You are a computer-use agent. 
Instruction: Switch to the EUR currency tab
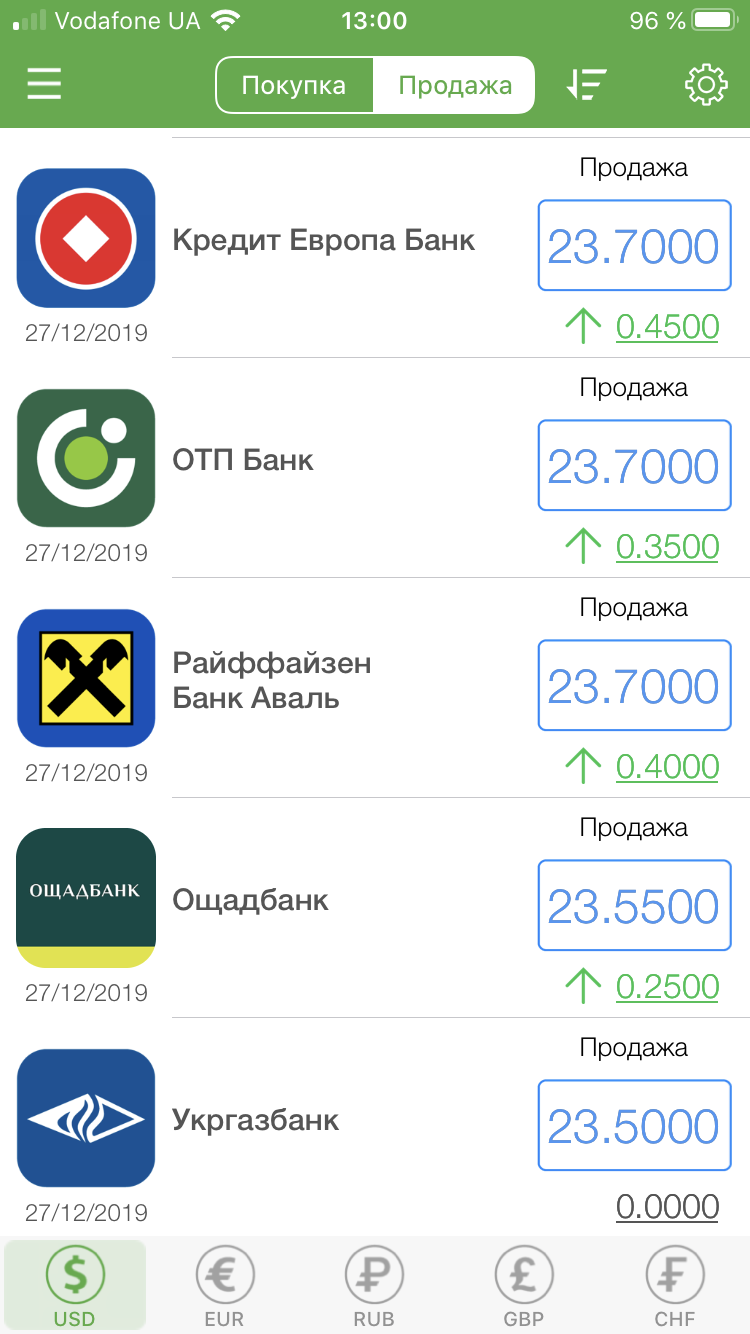pos(224,1286)
